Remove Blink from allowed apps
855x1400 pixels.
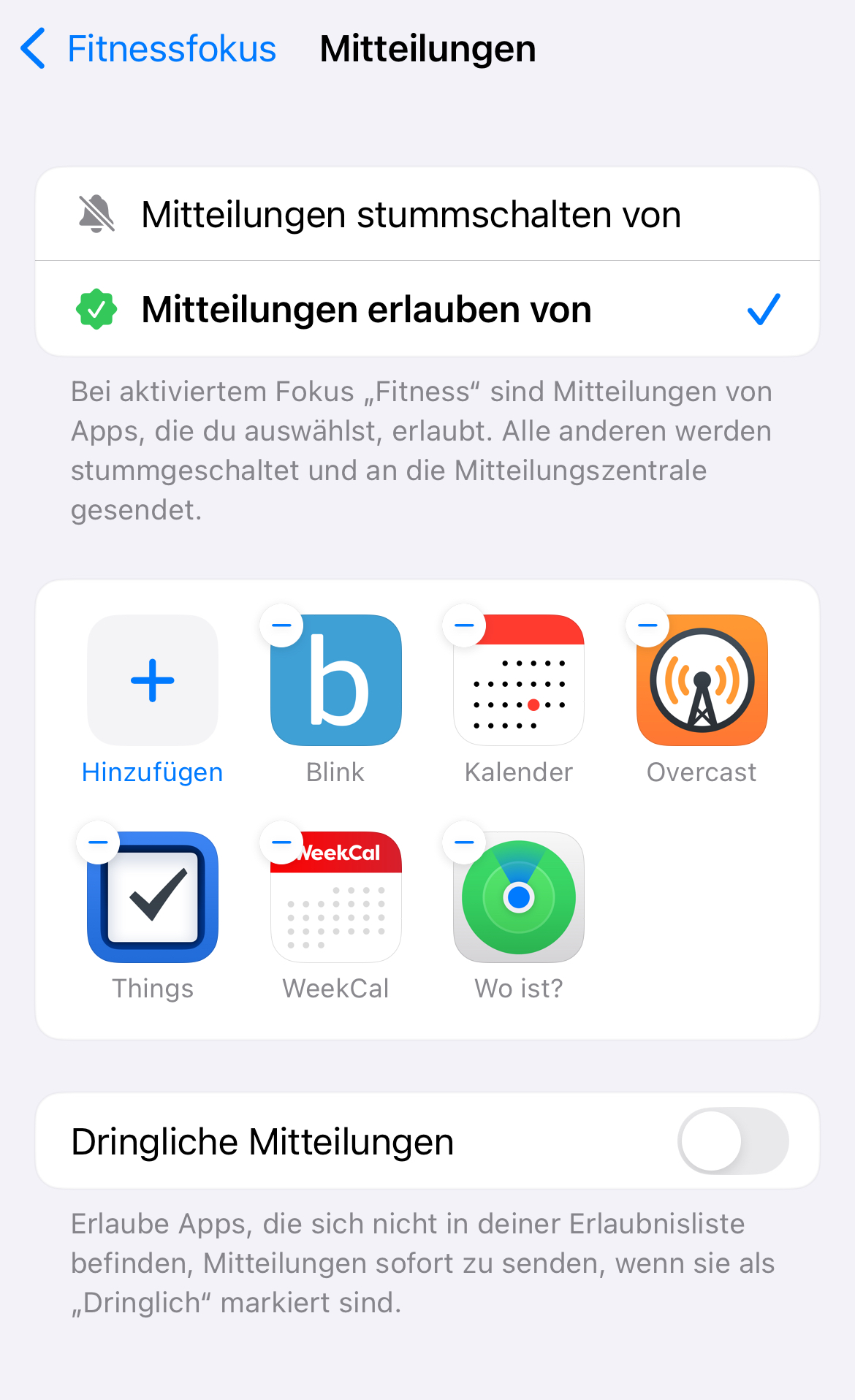pyautogui.click(x=282, y=625)
